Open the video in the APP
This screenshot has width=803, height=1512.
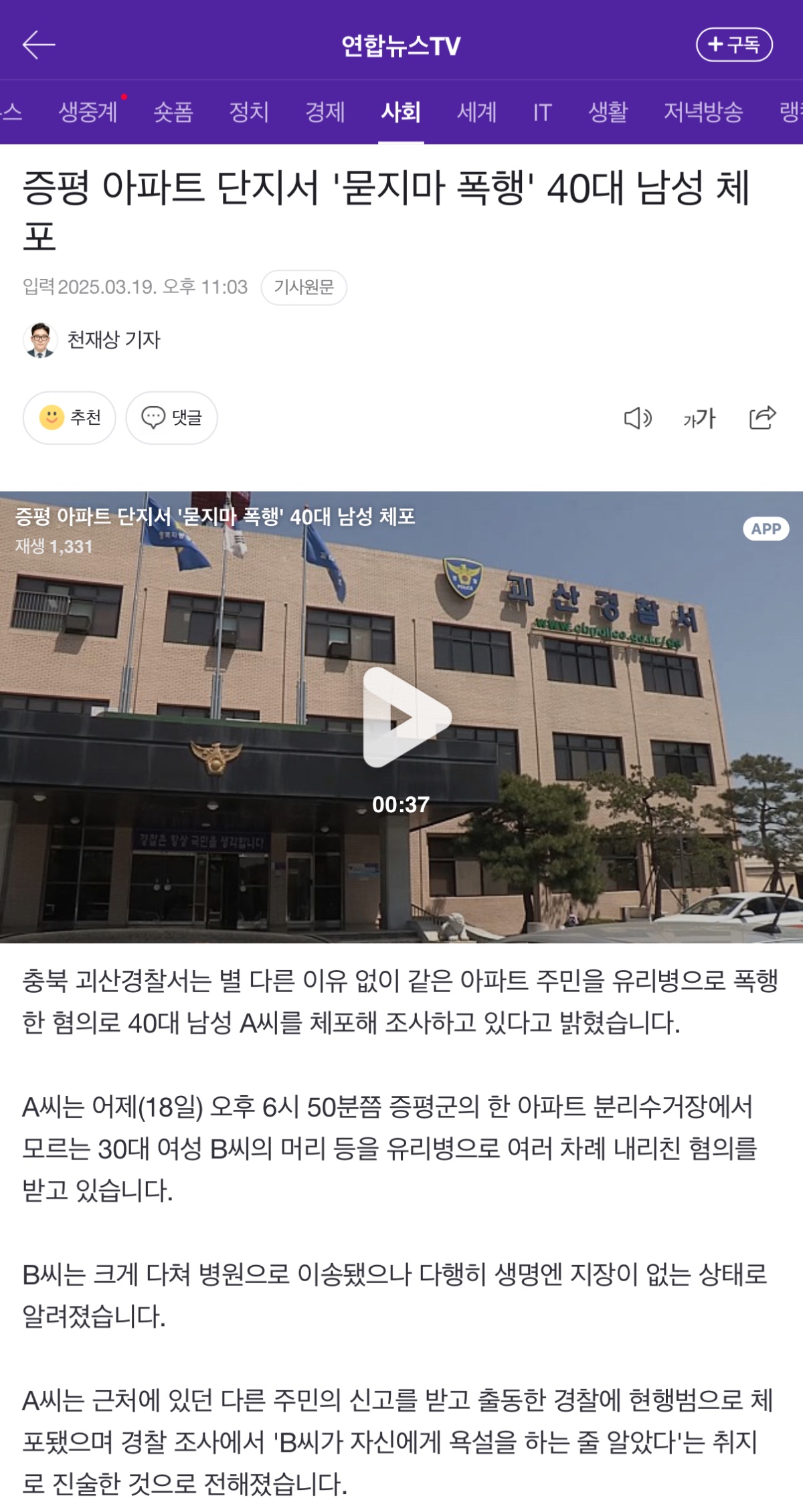pyautogui.click(x=766, y=529)
